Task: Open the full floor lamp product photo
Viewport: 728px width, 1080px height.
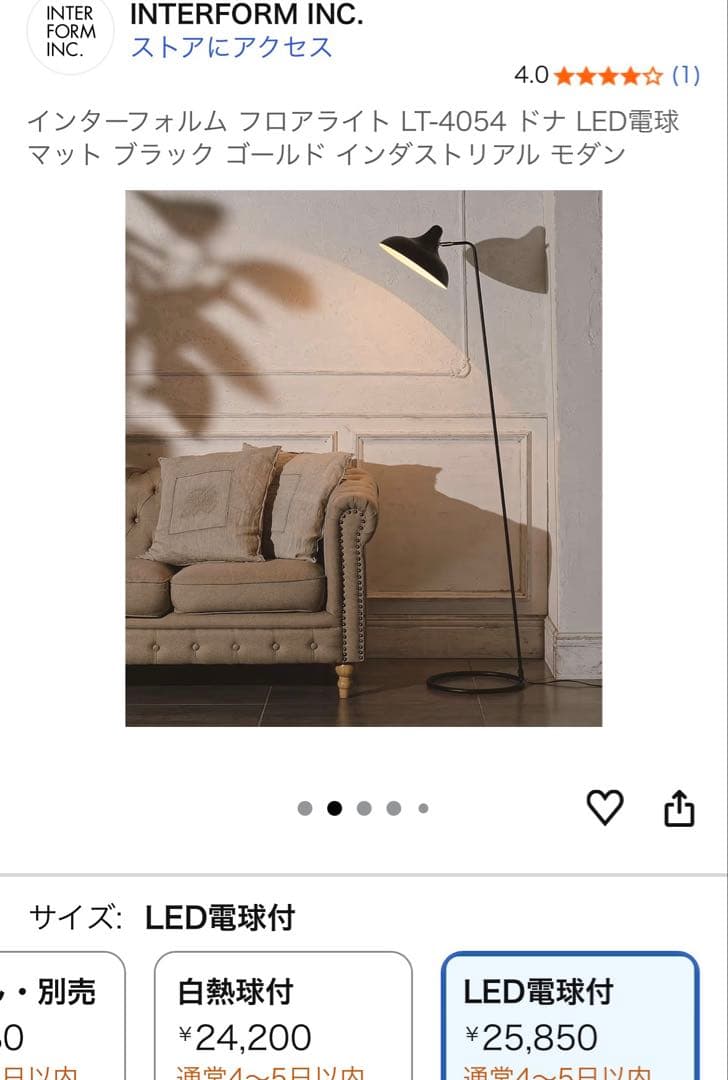Action: click(364, 460)
